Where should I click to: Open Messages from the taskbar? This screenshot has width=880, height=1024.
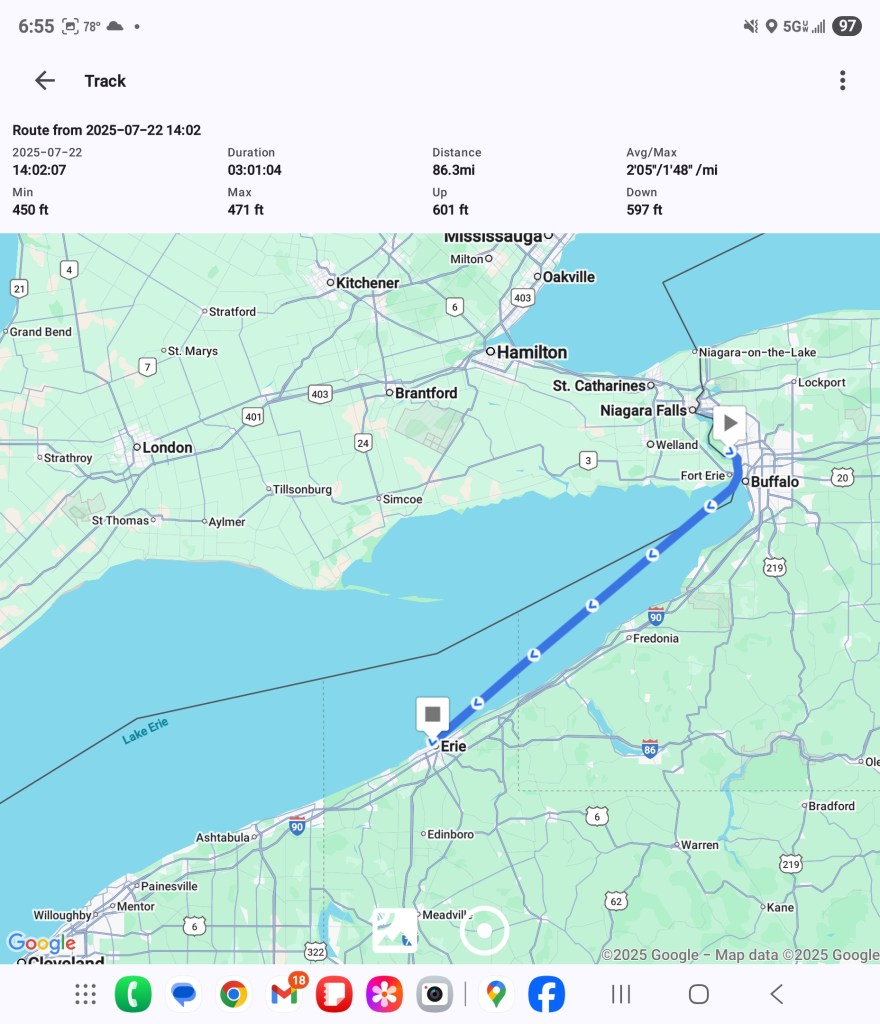(x=183, y=994)
